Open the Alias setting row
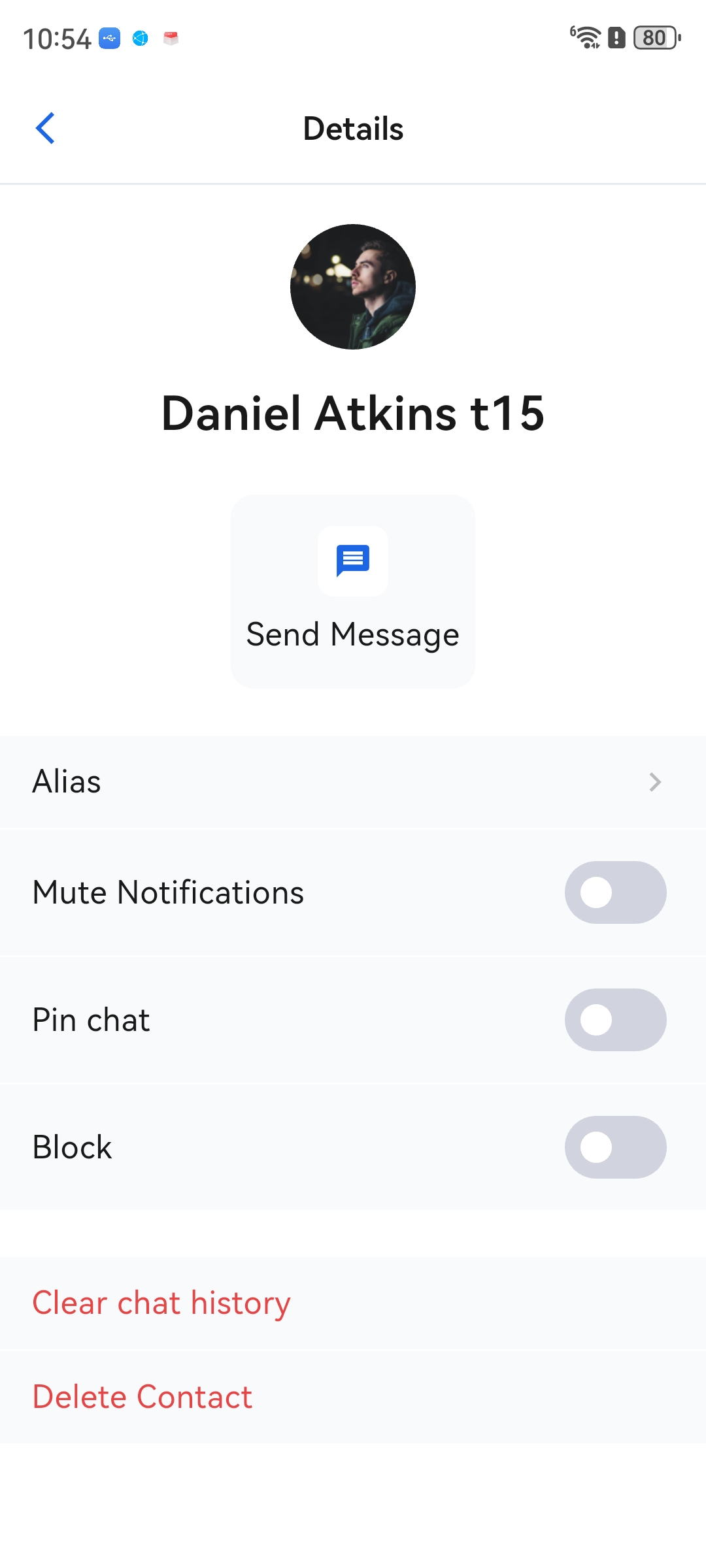 coord(353,782)
